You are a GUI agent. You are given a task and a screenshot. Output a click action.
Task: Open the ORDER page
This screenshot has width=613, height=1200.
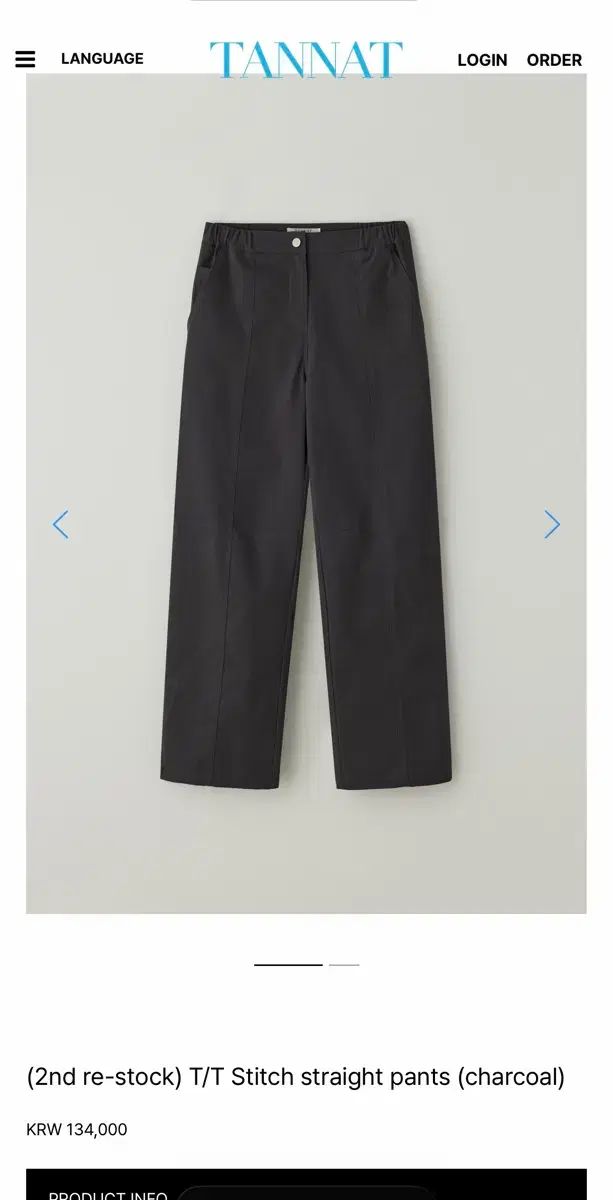554,60
